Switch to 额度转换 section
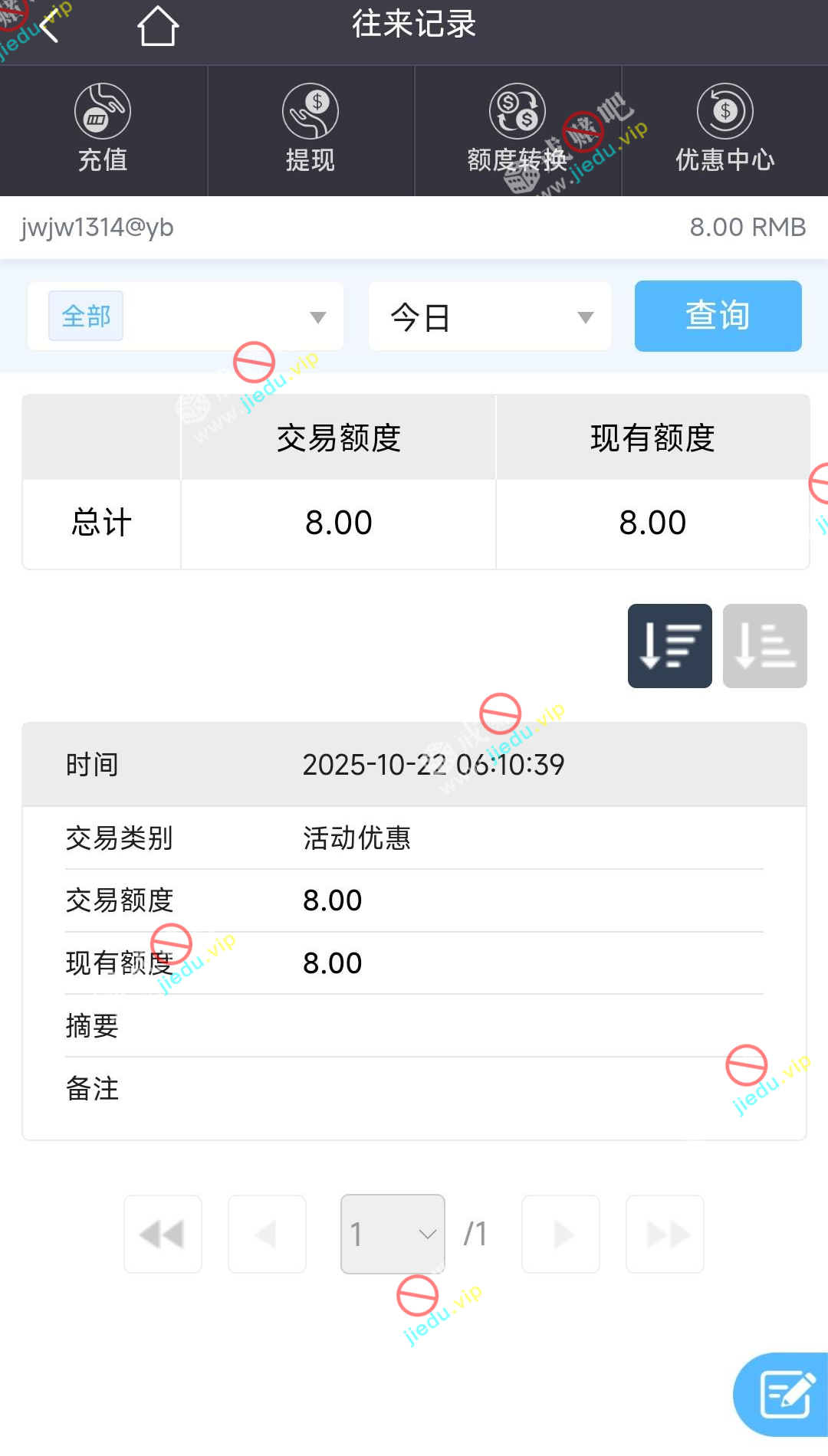The height and width of the screenshot is (1456, 828). 517,130
